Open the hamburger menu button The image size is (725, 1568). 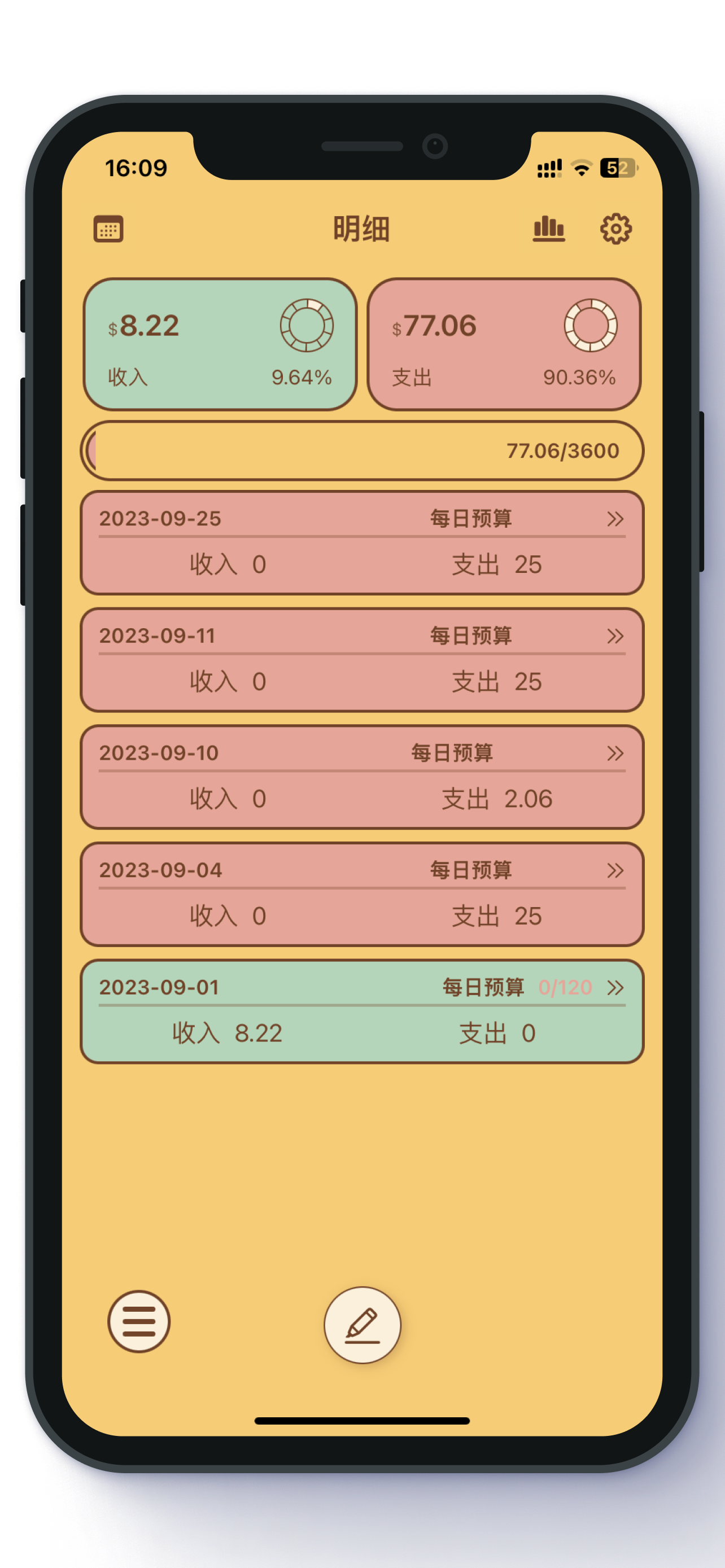point(139,1321)
